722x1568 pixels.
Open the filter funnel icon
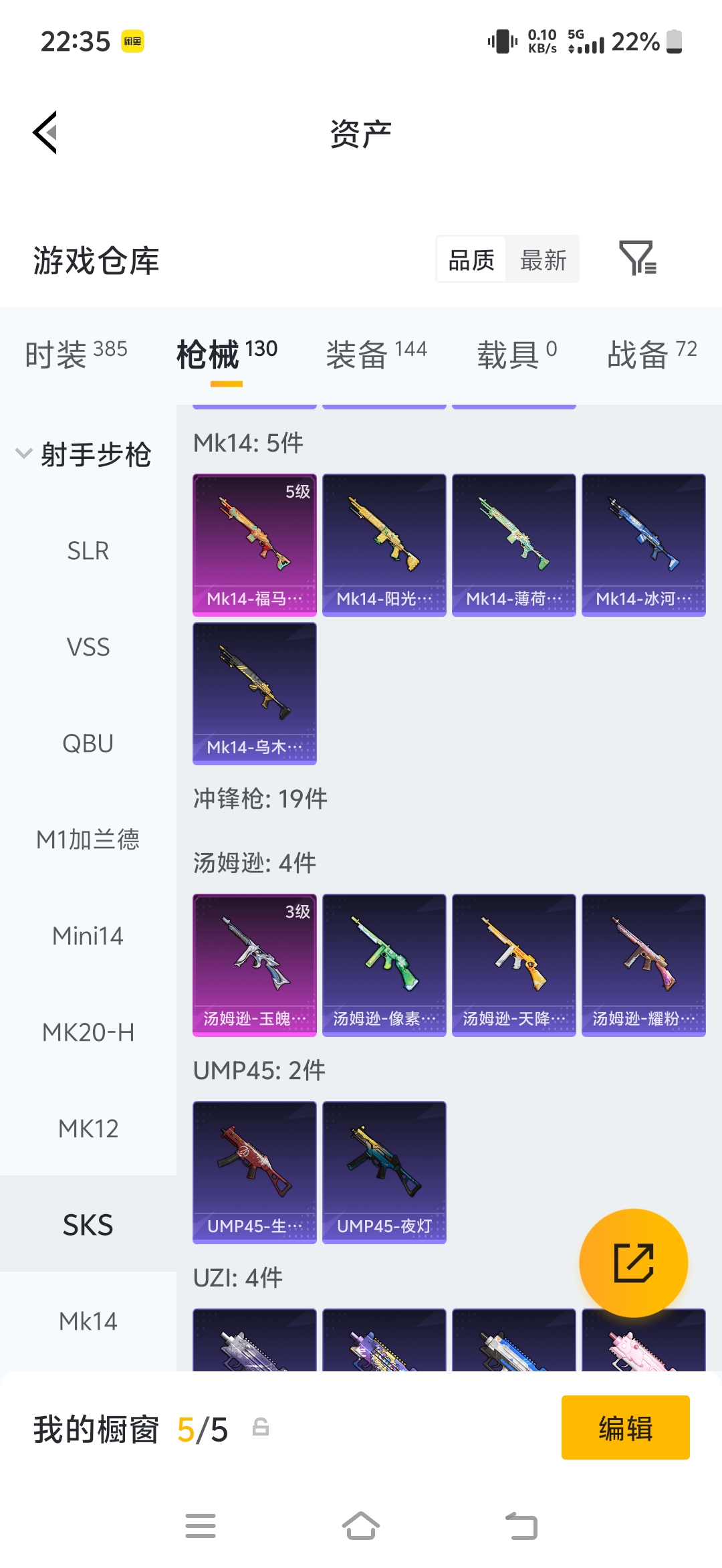tap(638, 259)
